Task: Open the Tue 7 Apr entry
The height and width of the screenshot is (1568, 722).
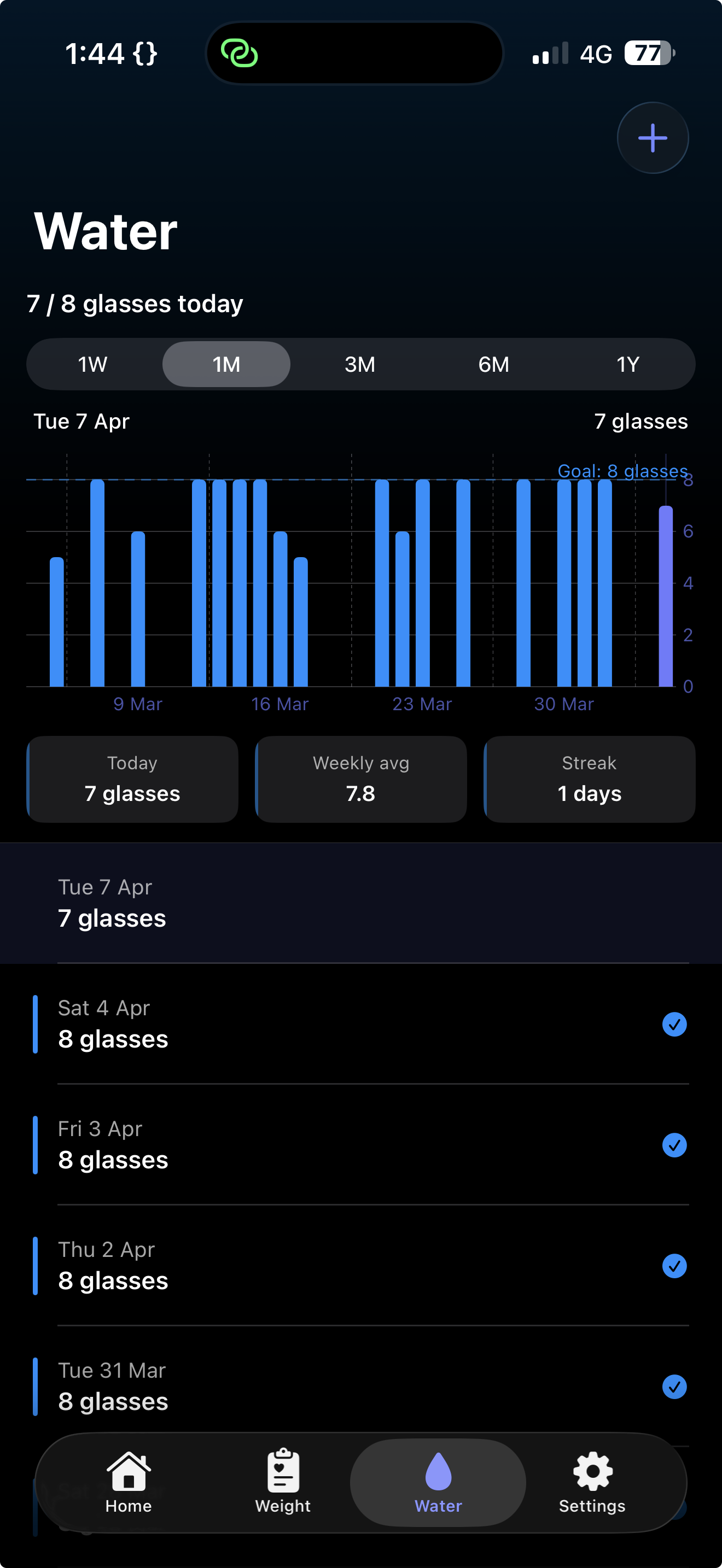Action: (361, 903)
